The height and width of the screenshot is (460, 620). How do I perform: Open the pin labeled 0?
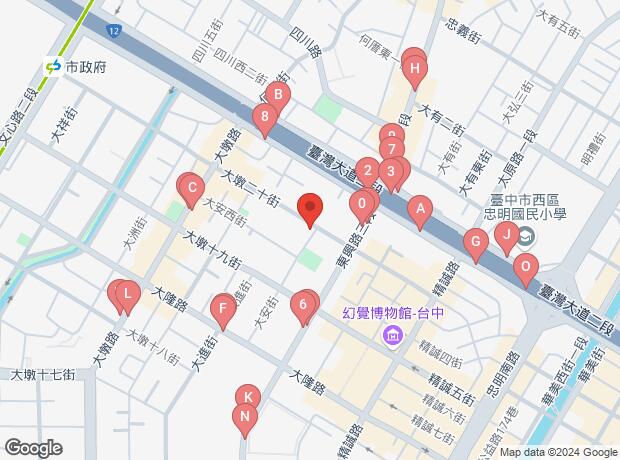362,204
